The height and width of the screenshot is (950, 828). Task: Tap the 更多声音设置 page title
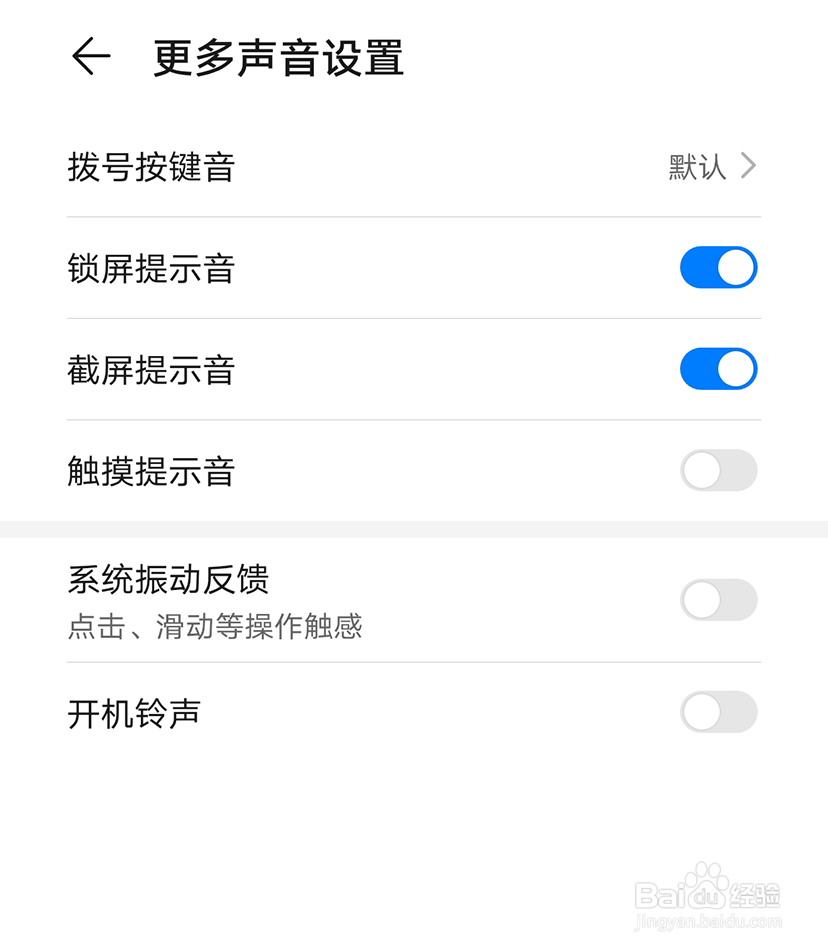[x=277, y=57]
